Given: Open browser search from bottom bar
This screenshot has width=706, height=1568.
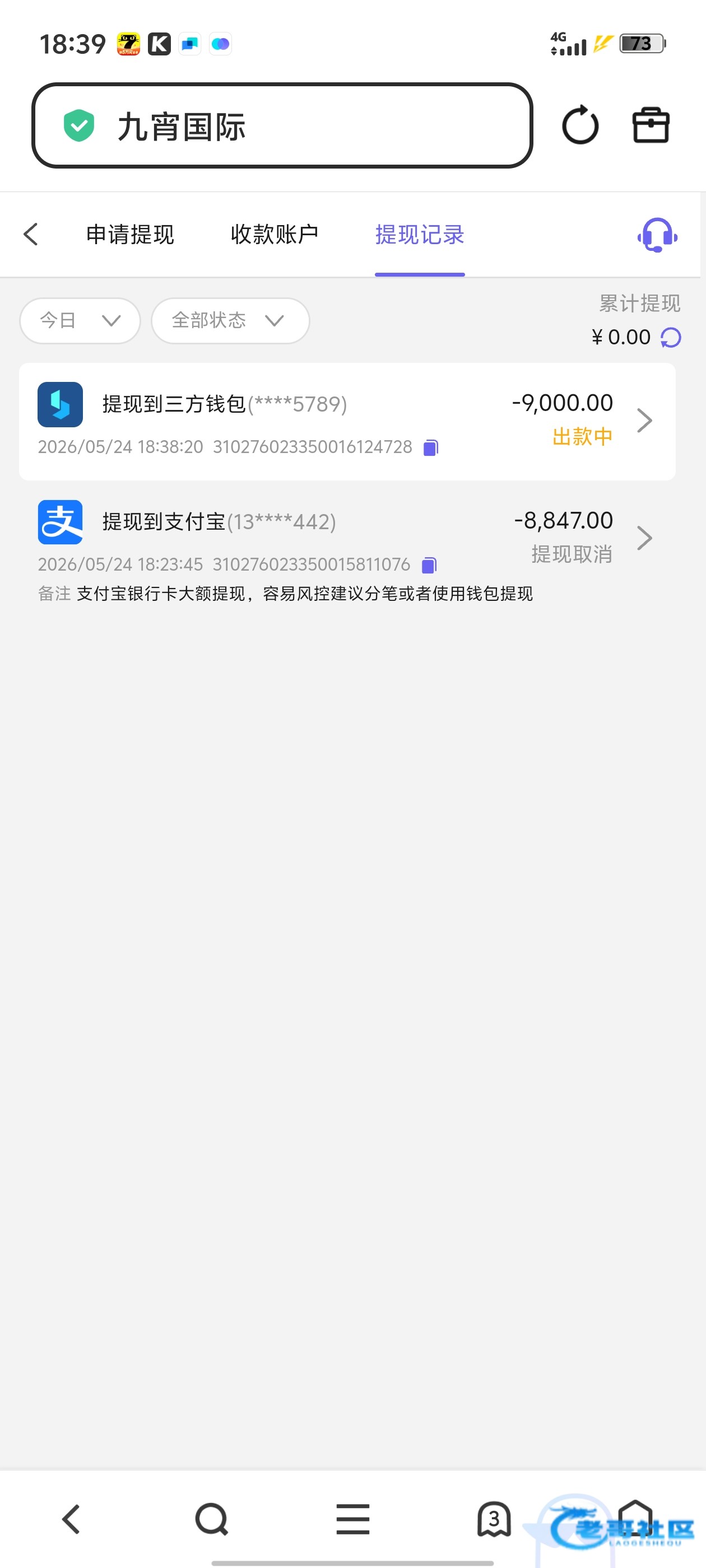Looking at the screenshot, I should click(211, 1519).
